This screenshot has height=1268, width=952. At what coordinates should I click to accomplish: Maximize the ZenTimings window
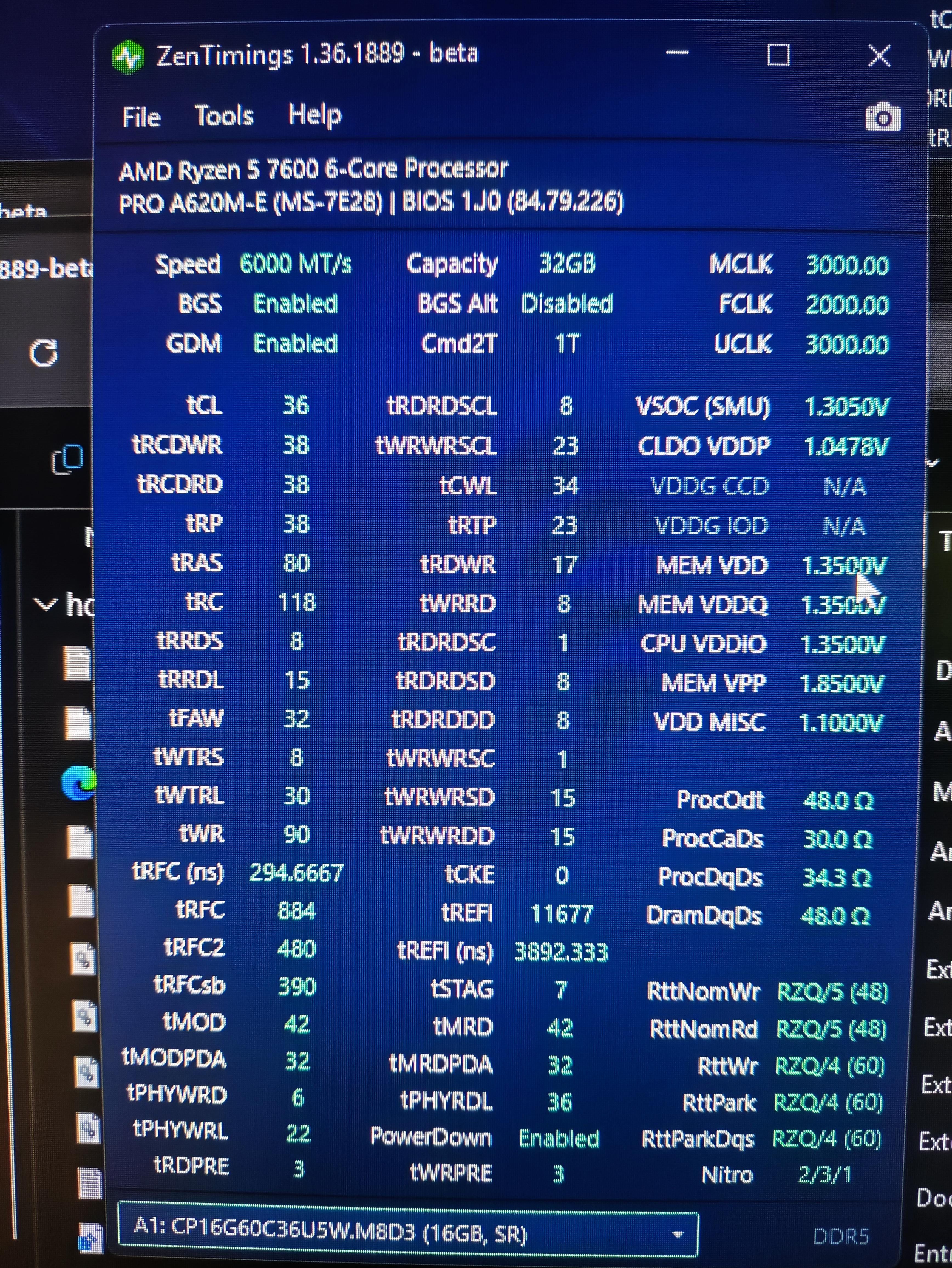coord(778,55)
